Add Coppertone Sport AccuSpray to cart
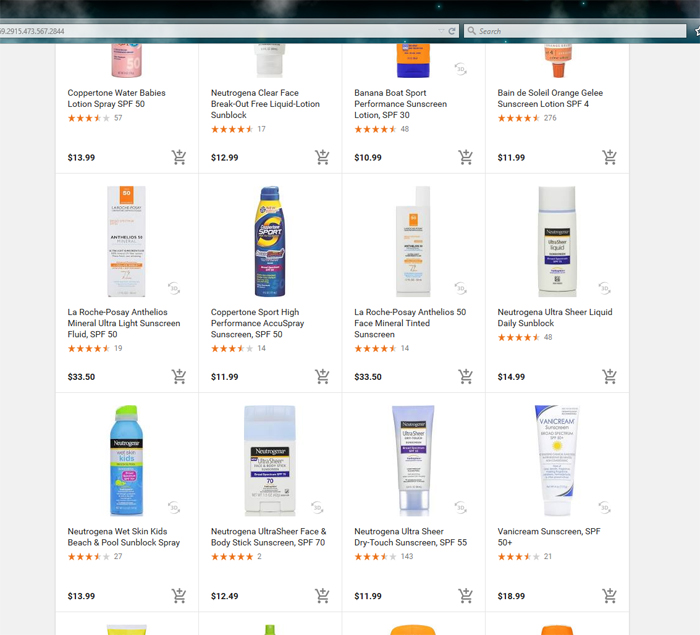The image size is (700, 635). 322,376
